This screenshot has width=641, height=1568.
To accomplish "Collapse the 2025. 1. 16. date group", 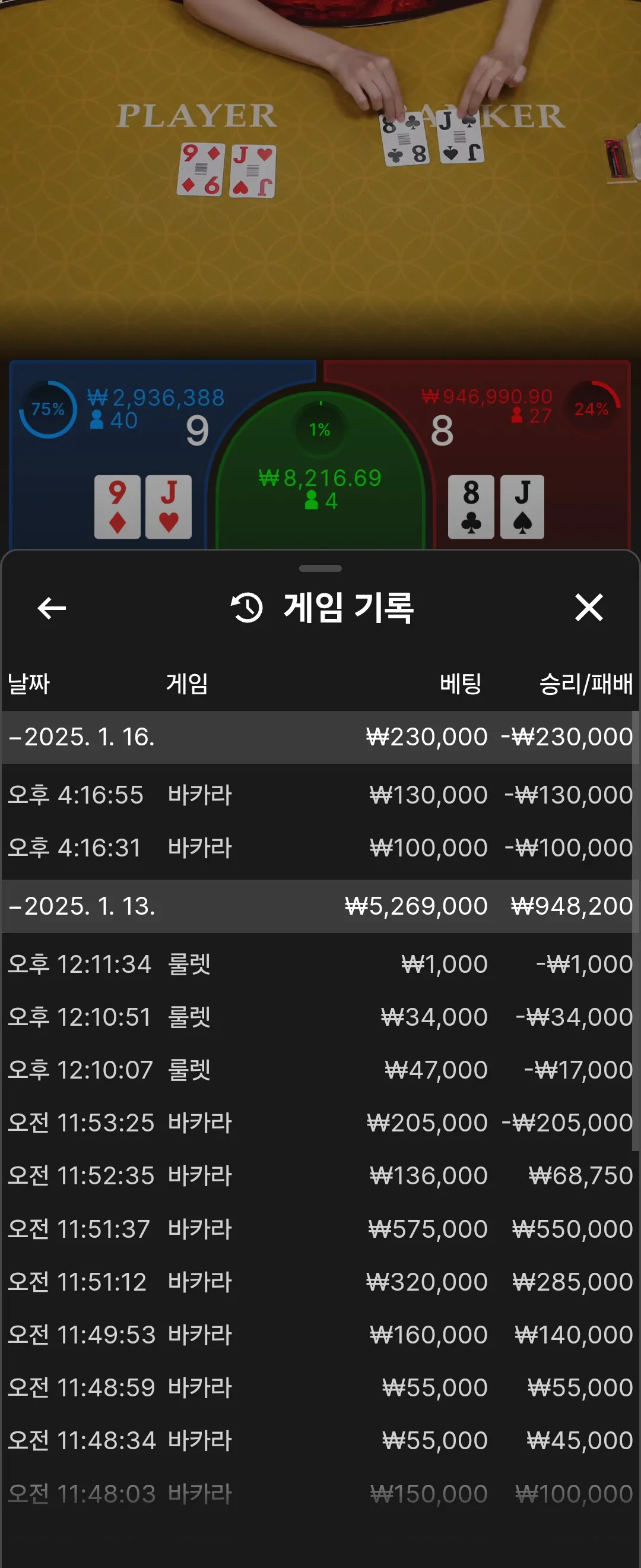I will coord(82,737).
